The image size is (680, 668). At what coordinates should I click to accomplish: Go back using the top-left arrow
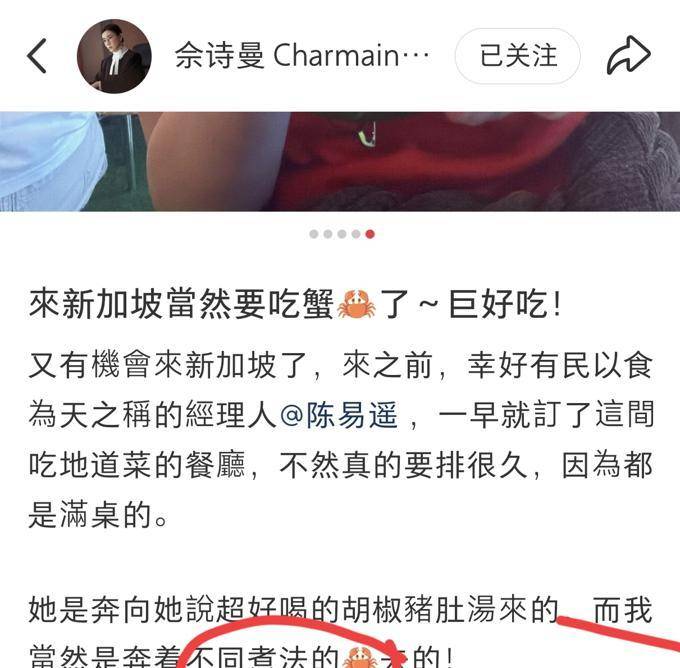pos(37,56)
